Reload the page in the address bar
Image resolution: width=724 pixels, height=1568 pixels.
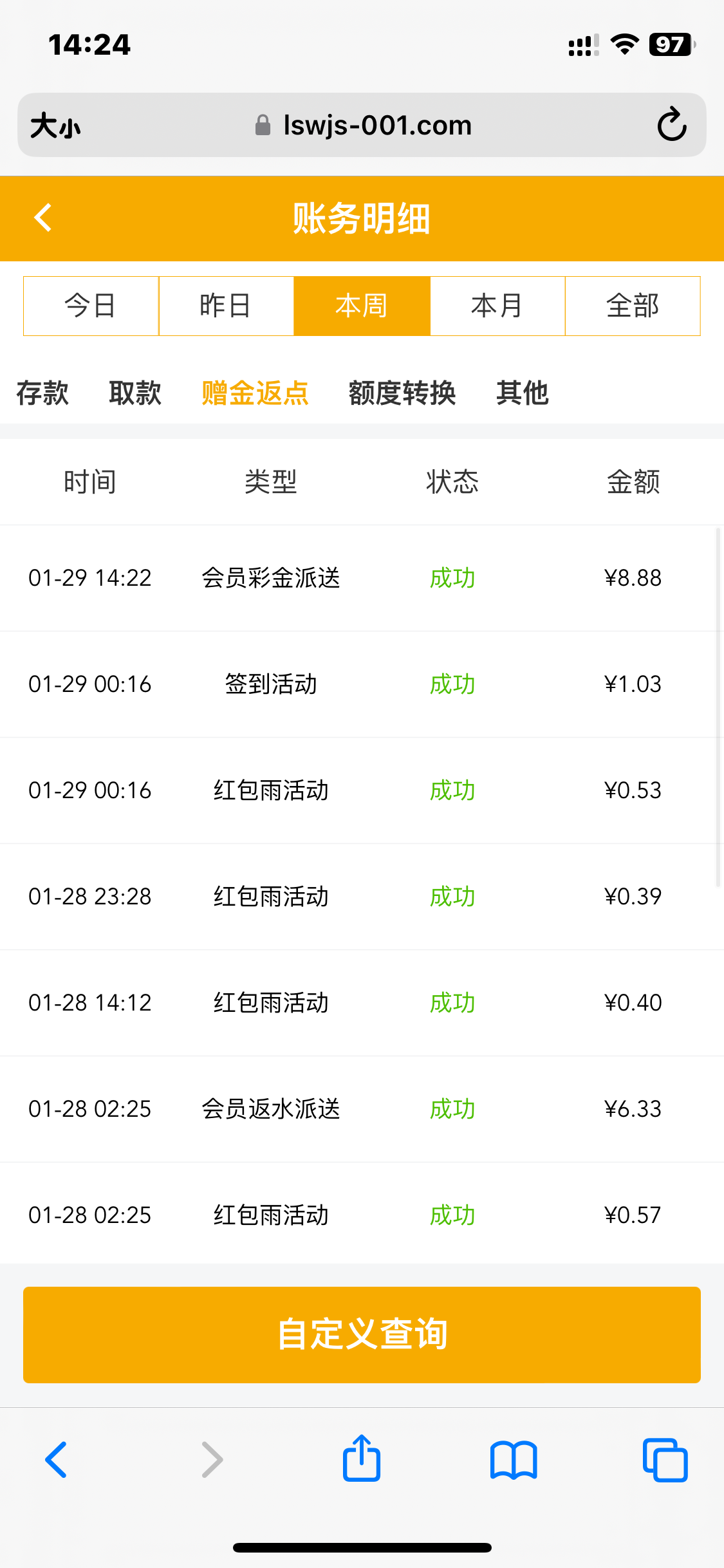[x=672, y=124]
